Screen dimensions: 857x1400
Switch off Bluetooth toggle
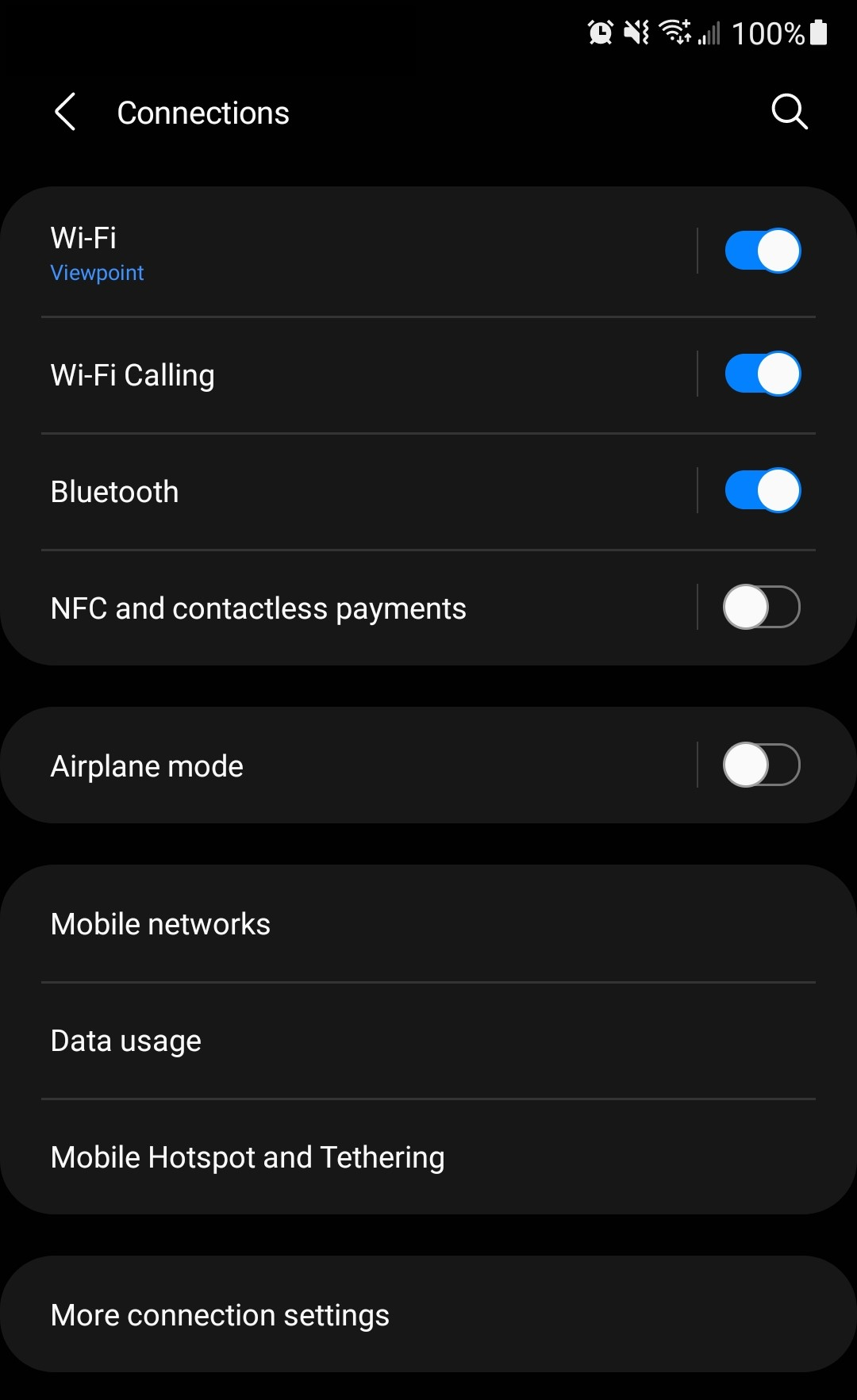[x=762, y=490]
